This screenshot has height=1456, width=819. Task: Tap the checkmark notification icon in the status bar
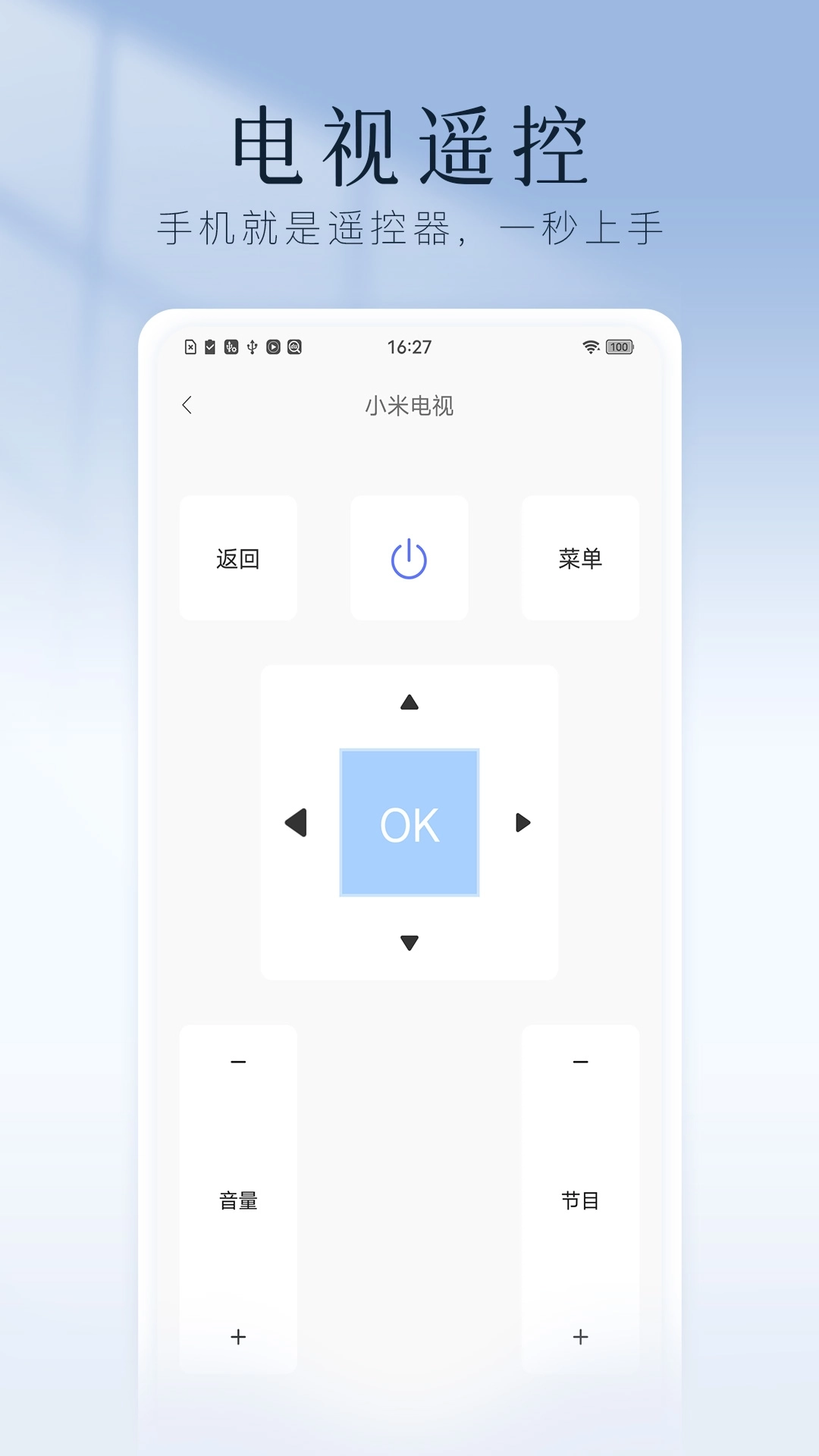tap(210, 347)
